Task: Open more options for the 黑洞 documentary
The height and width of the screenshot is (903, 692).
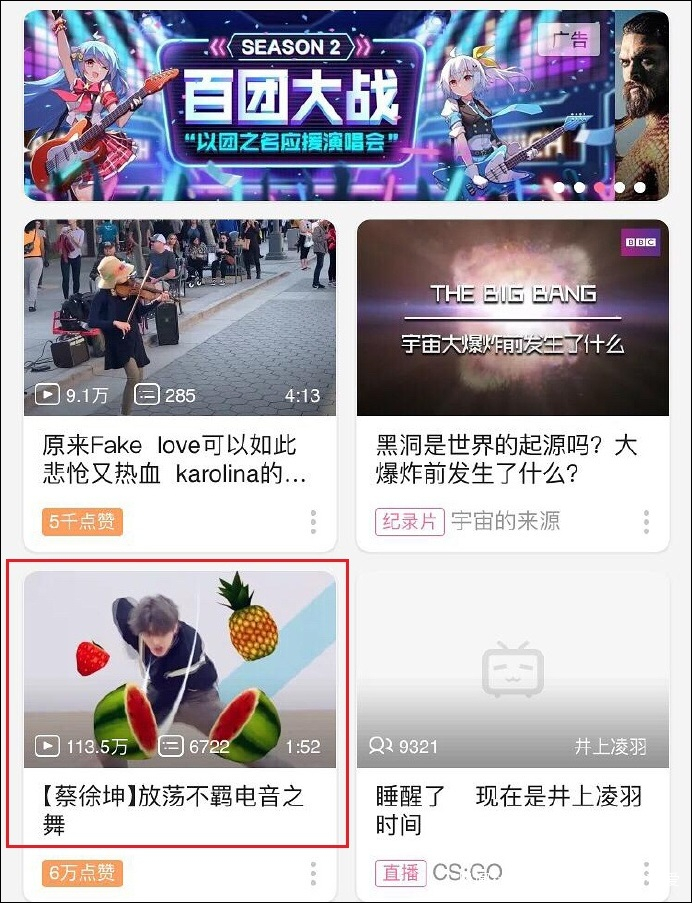Action: (x=646, y=522)
